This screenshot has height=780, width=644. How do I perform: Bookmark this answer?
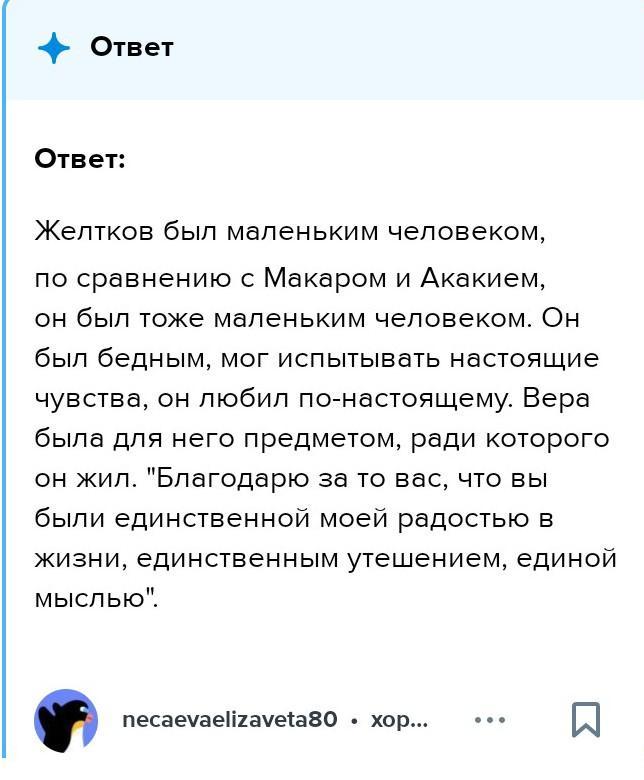coord(586,720)
